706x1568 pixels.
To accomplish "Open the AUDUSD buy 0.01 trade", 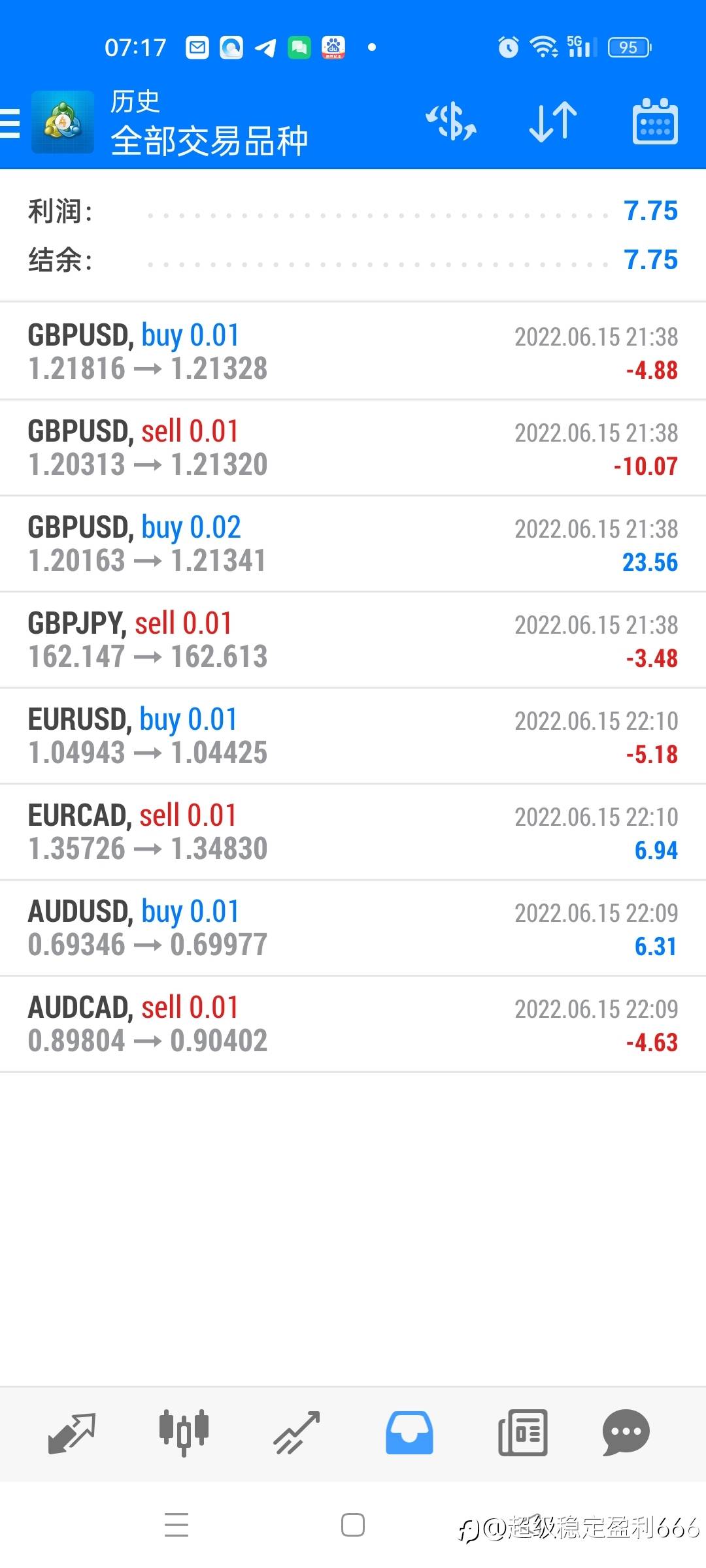I will (x=353, y=928).
